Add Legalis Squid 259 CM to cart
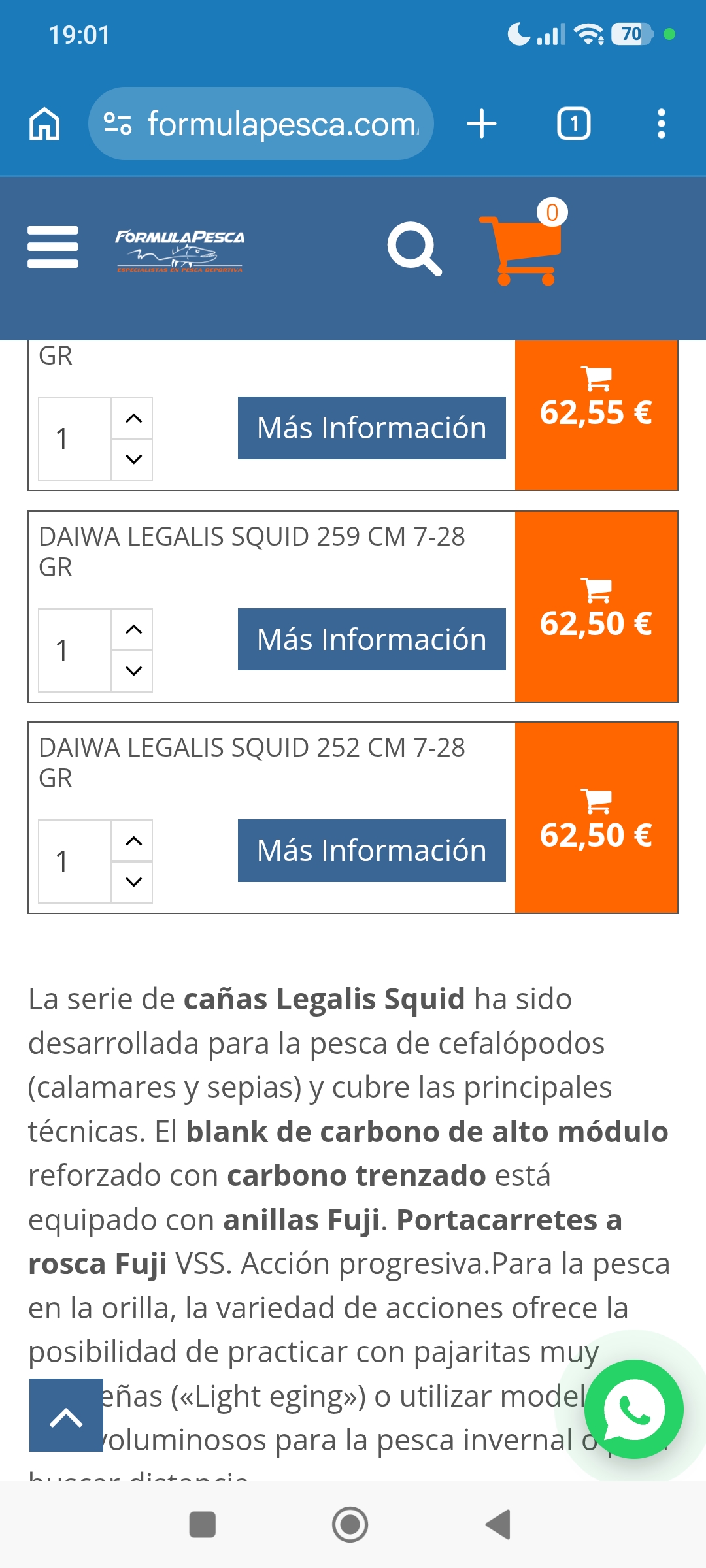 pos(596,607)
